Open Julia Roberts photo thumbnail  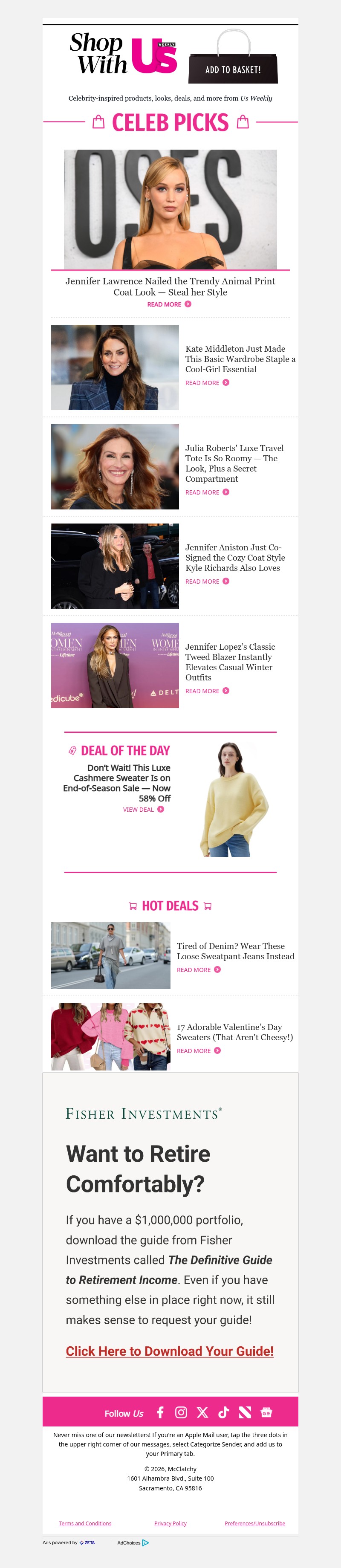tap(115, 467)
